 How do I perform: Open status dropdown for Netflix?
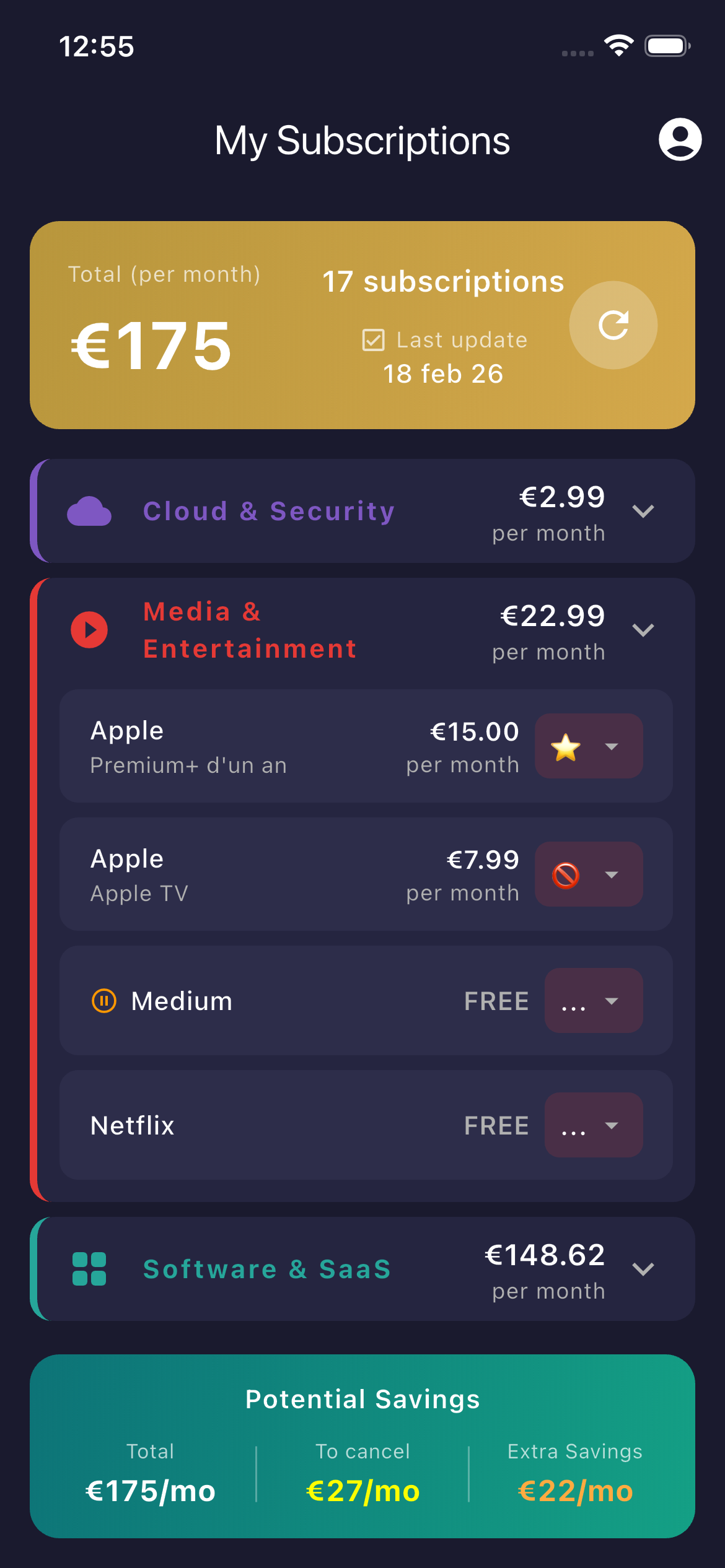(x=593, y=1125)
